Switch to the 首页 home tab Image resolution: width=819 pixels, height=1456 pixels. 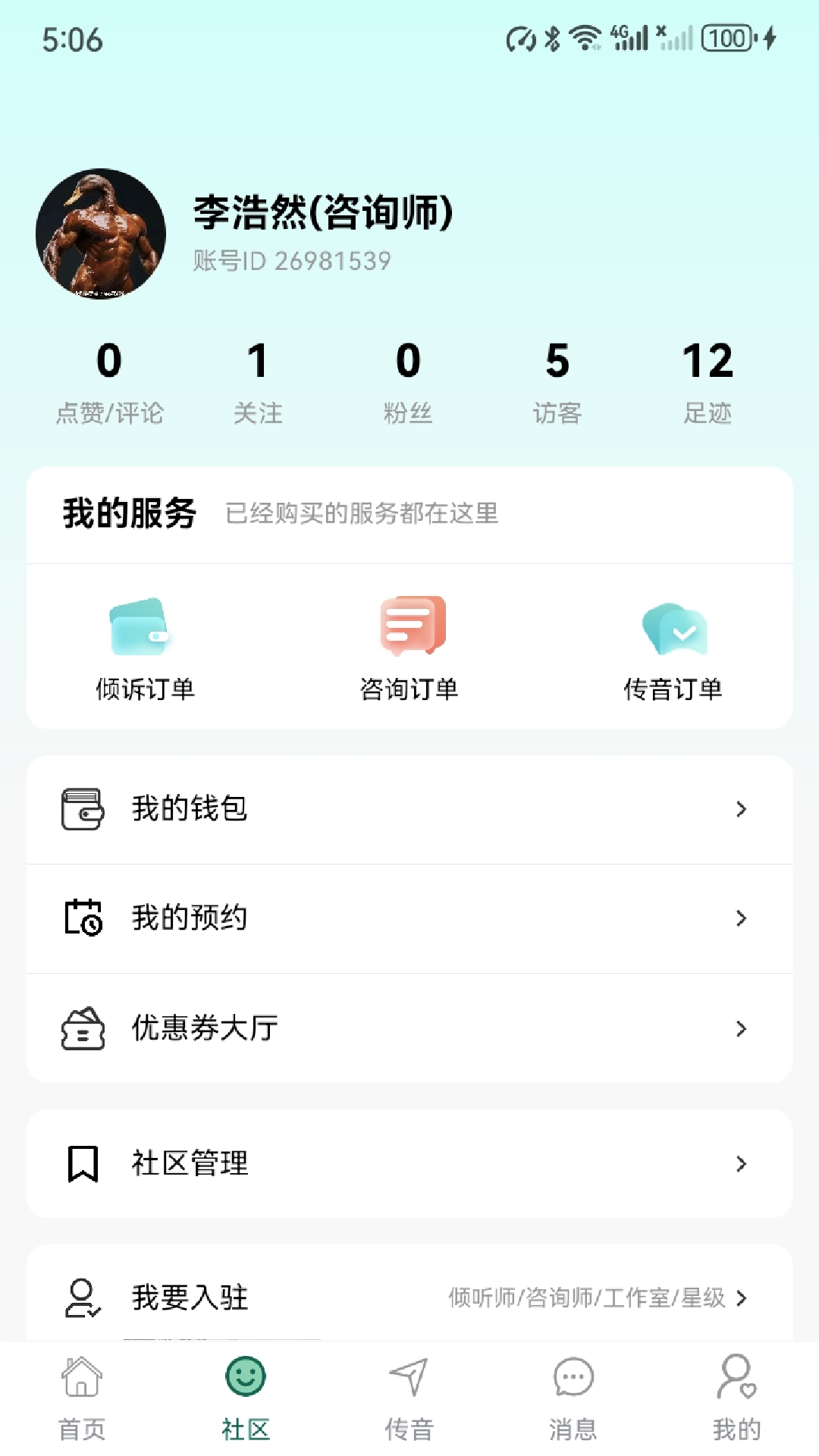click(82, 1398)
